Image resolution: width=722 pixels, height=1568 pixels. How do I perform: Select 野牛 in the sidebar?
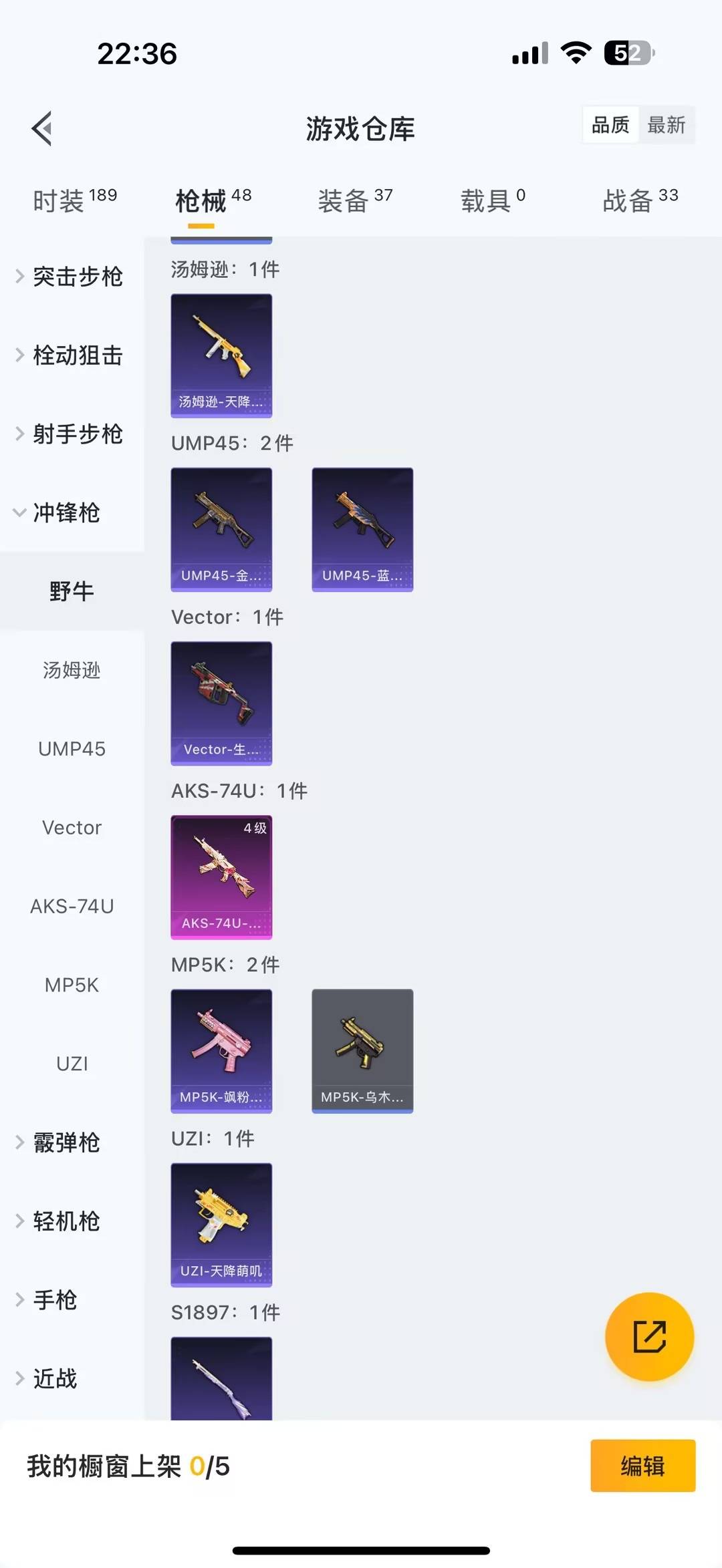pyautogui.click(x=72, y=591)
